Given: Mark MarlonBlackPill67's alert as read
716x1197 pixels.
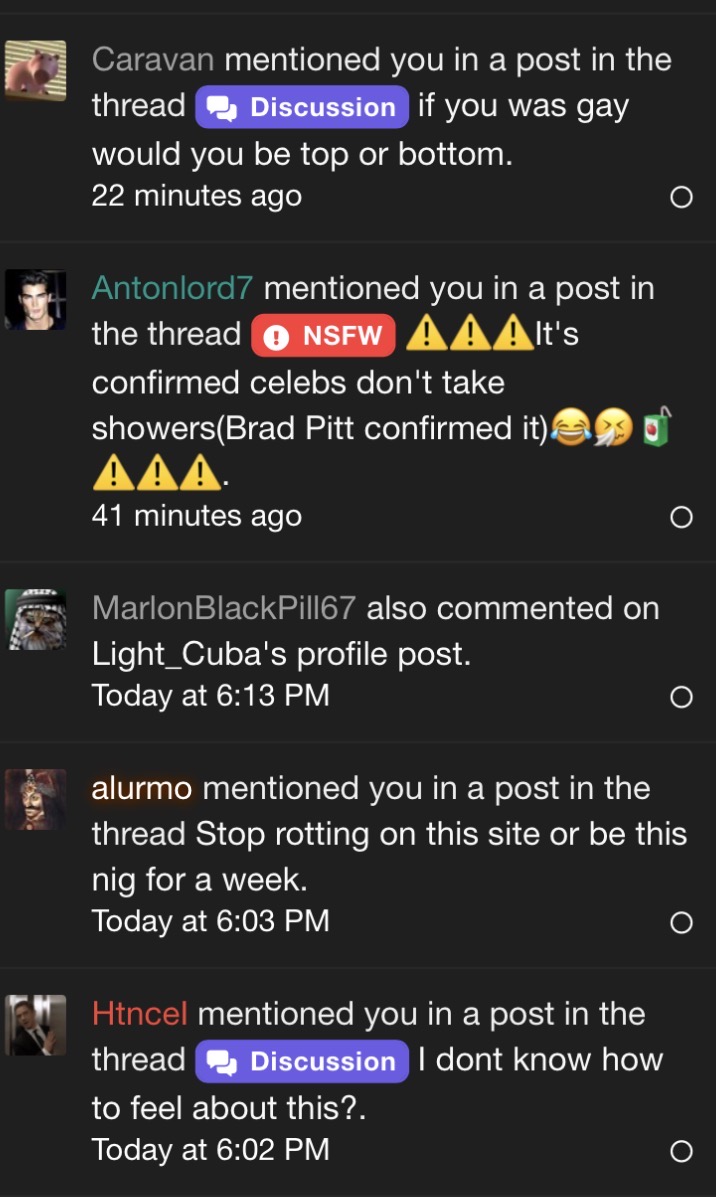Looking at the screenshot, I should point(681,696).
